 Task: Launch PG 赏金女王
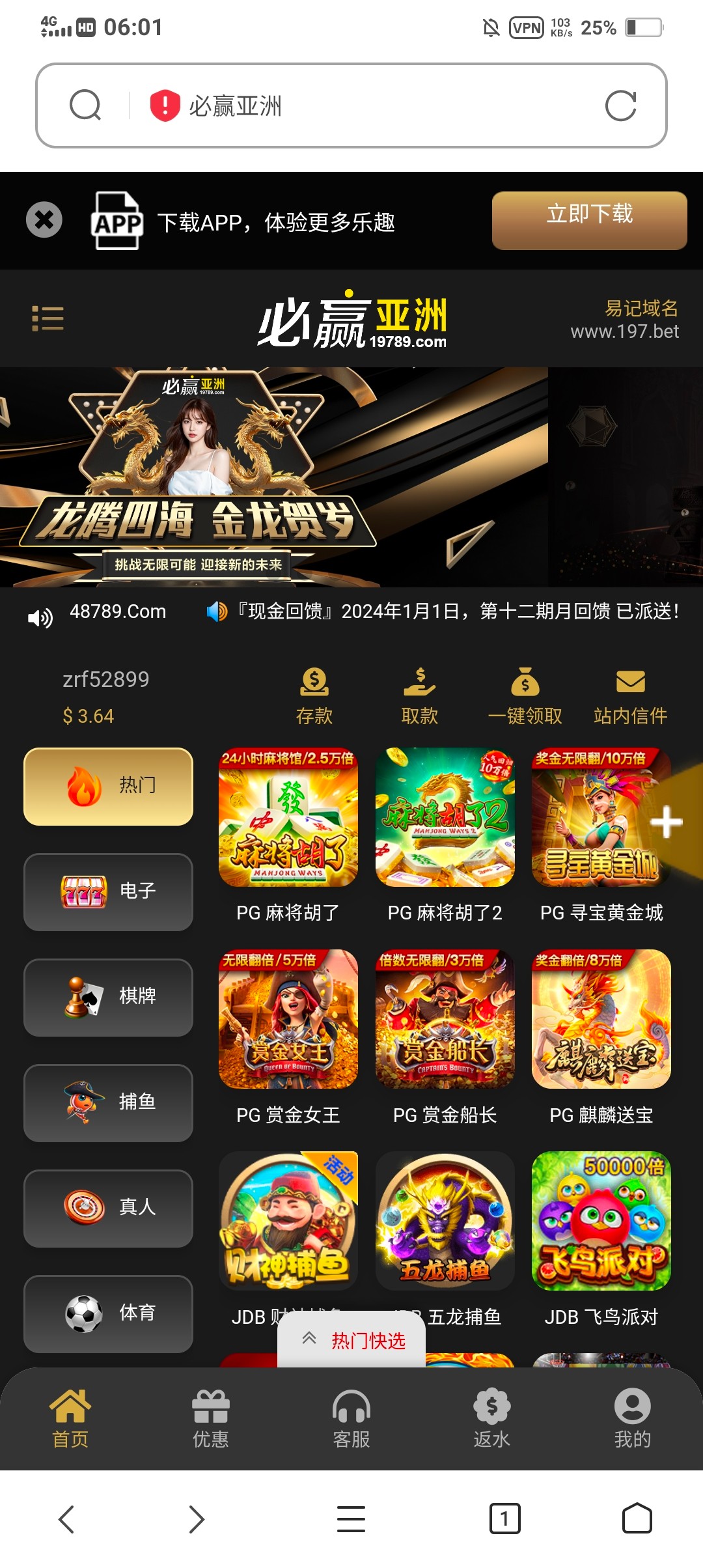pyautogui.click(x=288, y=1038)
